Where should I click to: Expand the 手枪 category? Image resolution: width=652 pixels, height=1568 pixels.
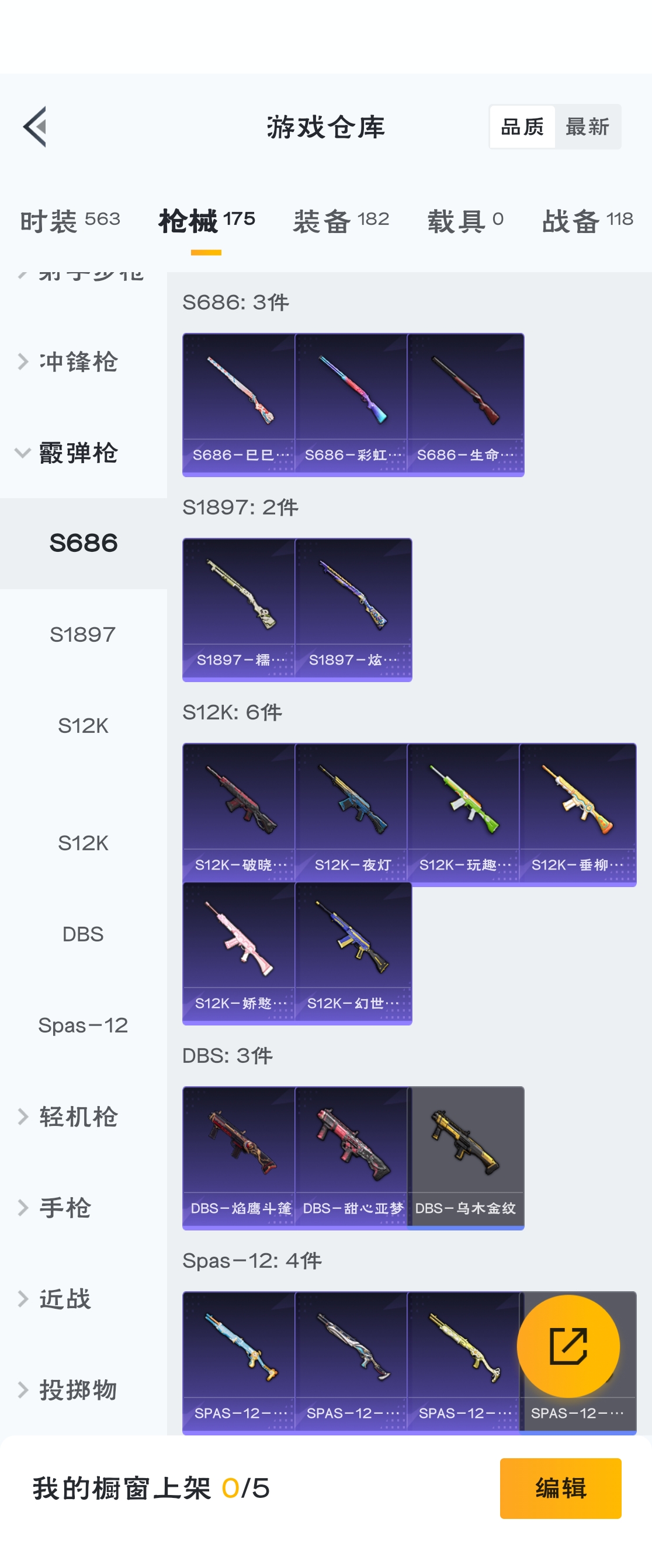click(64, 1208)
